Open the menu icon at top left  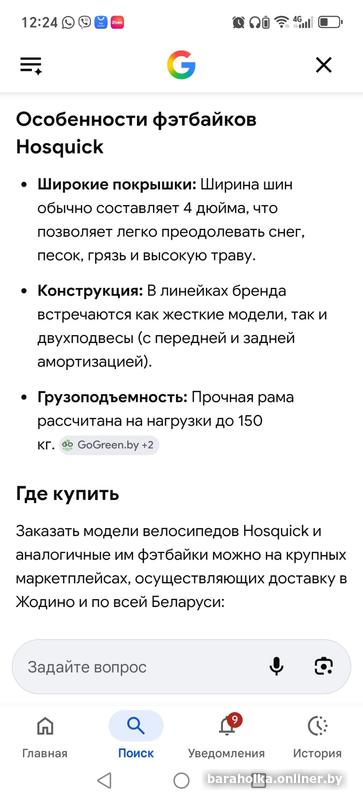coord(31,65)
